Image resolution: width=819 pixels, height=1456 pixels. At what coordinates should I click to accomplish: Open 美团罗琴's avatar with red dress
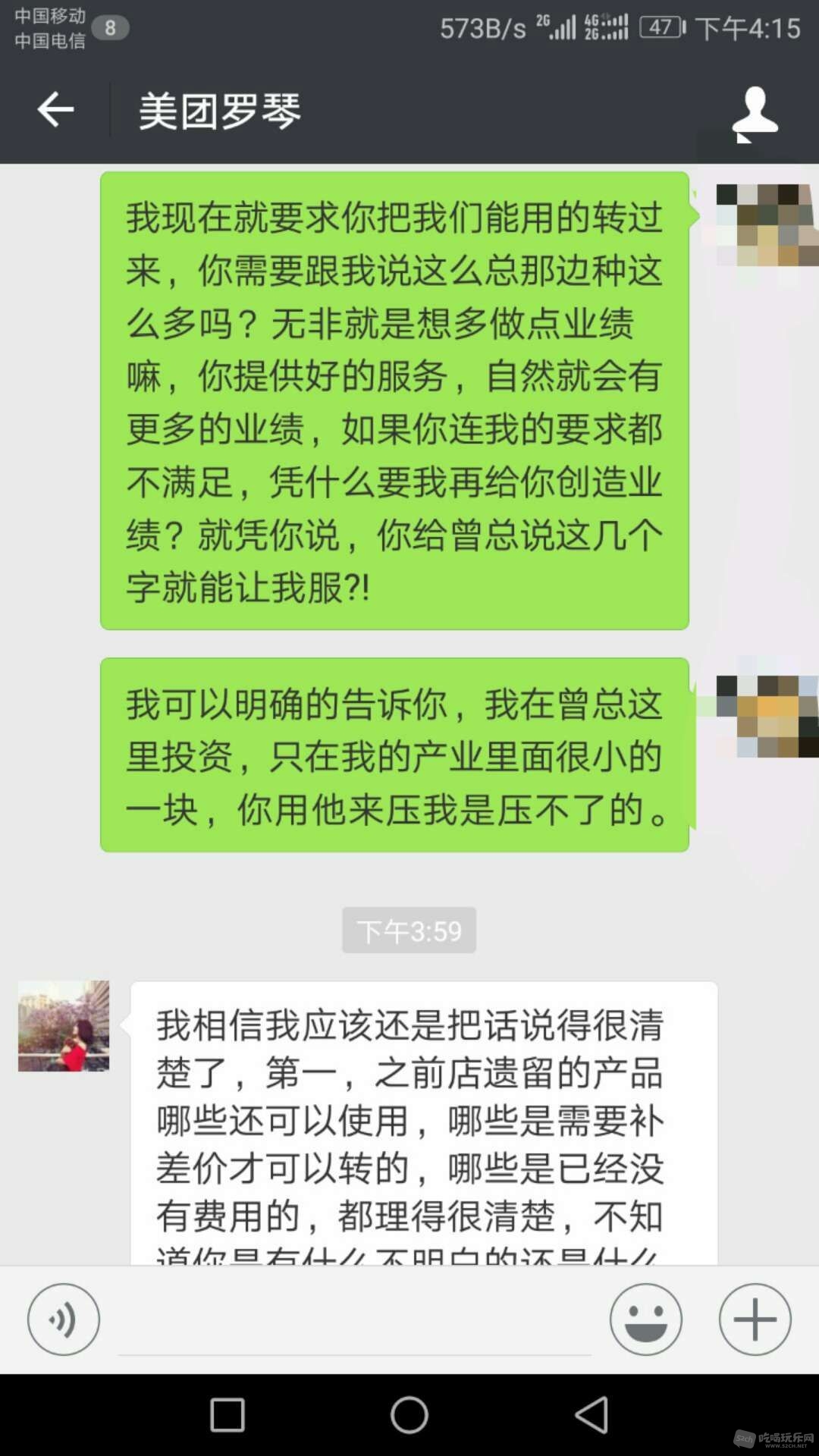(64, 1025)
